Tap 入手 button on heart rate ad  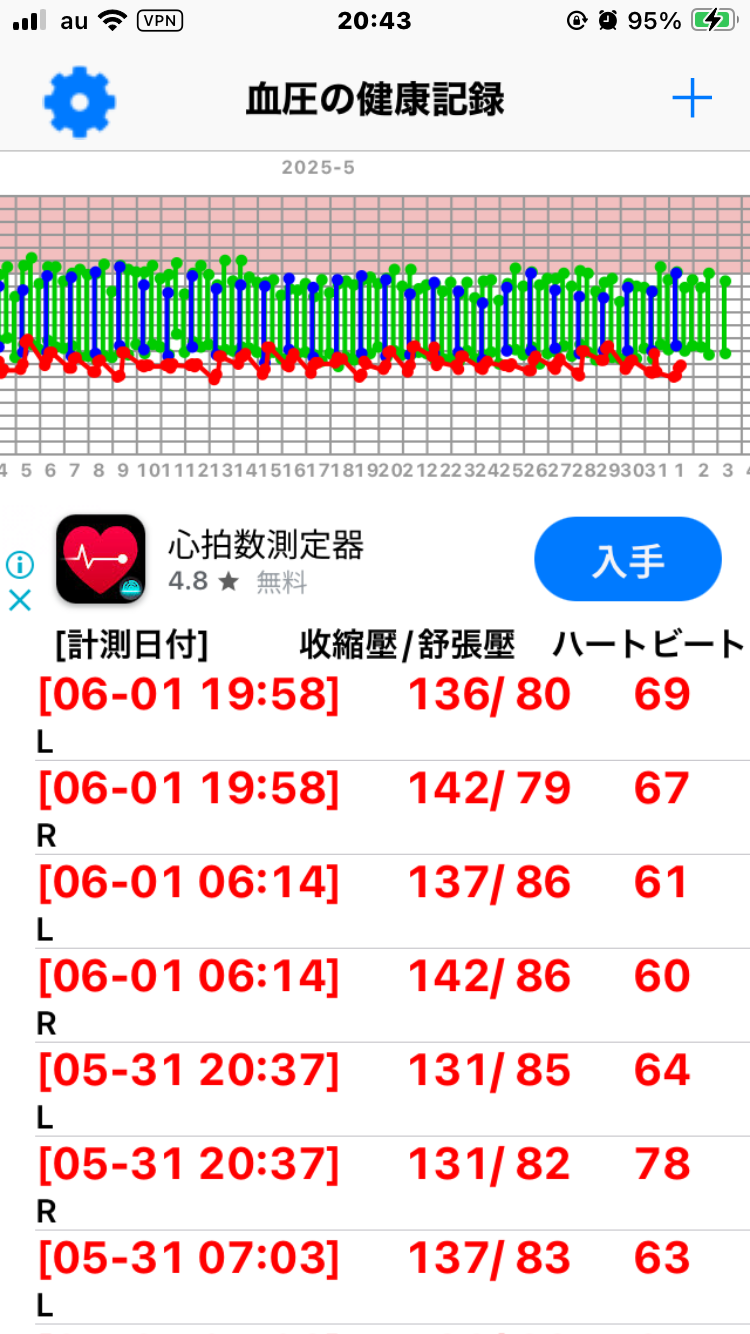627,560
